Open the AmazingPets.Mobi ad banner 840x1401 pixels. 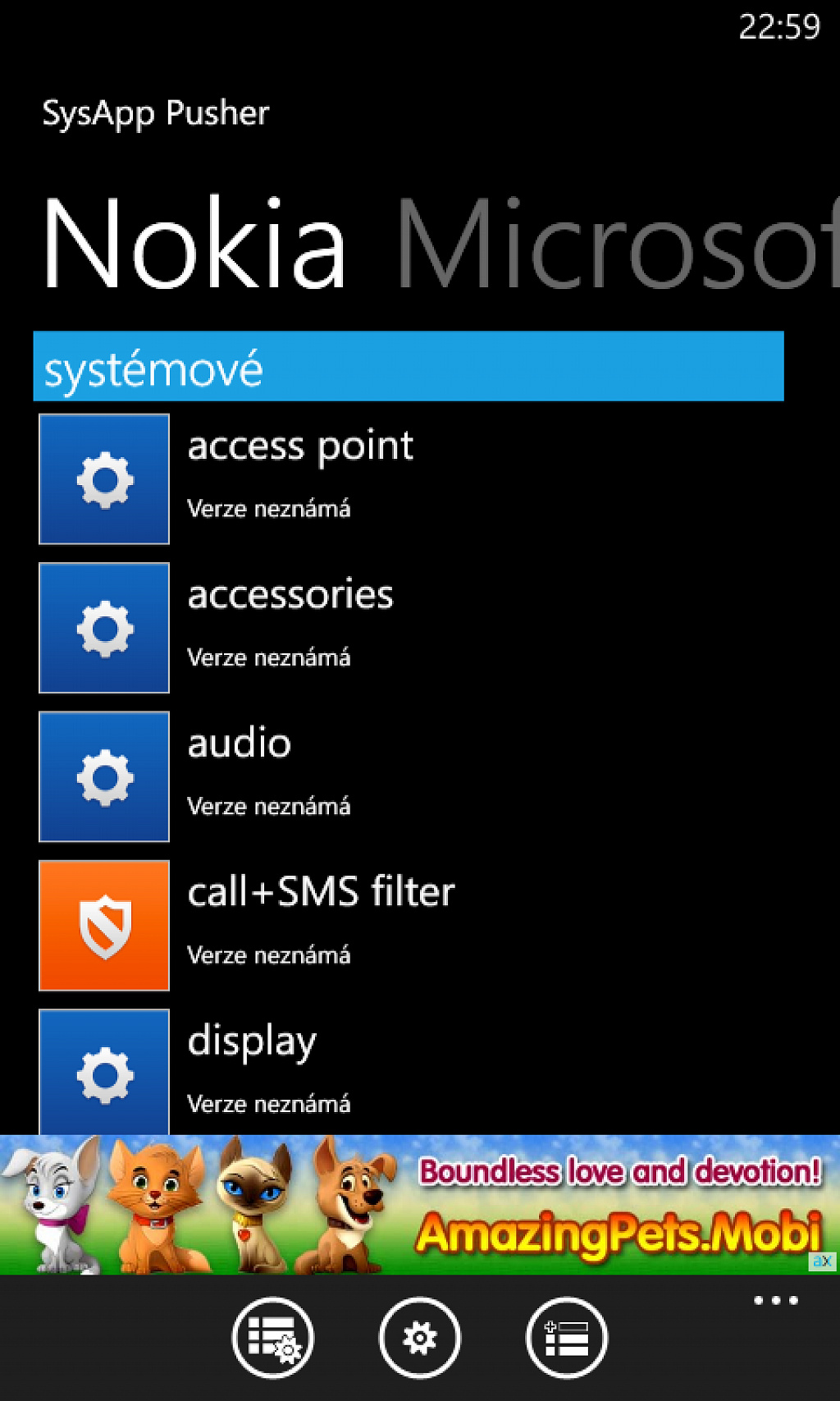pyautogui.click(x=420, y=1205)
